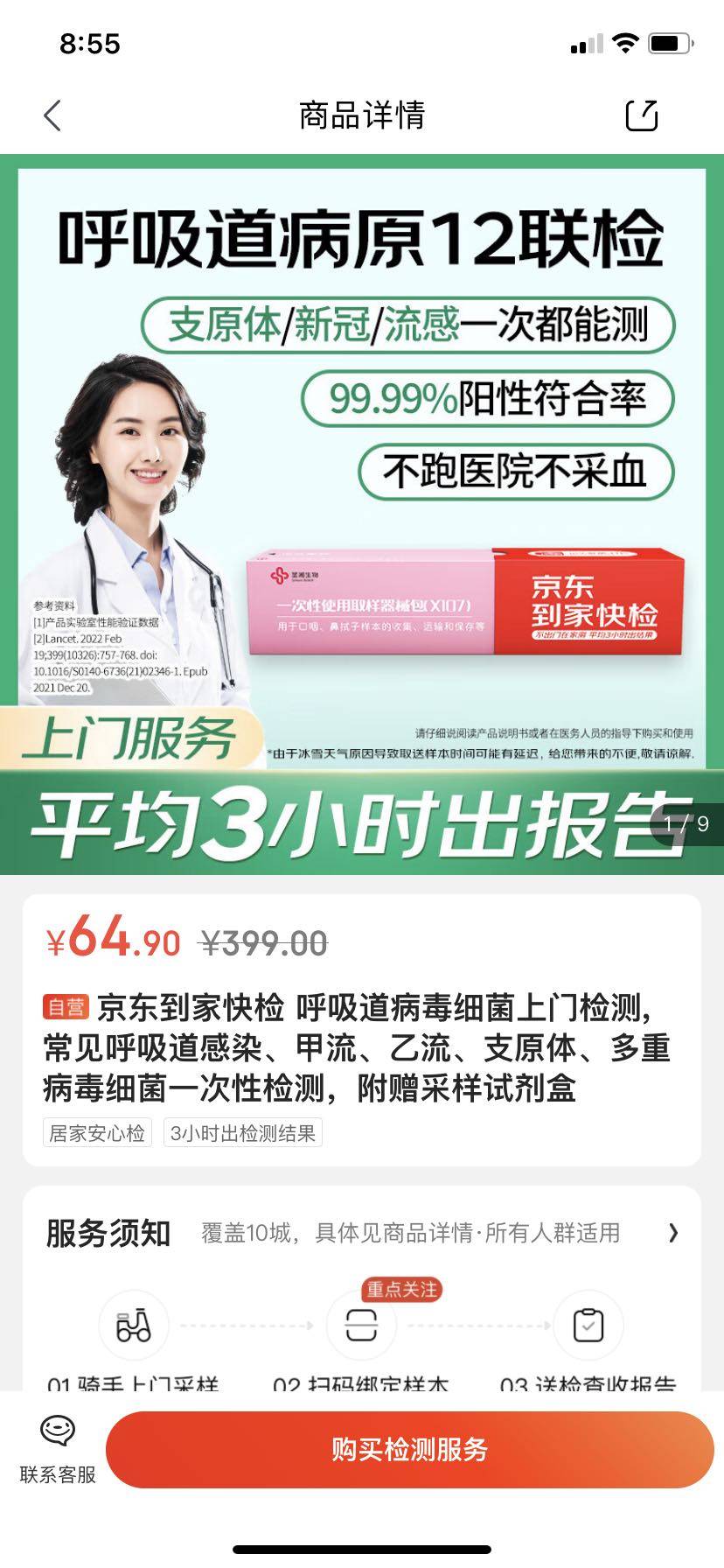
Task: Go back from product details
Action: click(52, 115)
